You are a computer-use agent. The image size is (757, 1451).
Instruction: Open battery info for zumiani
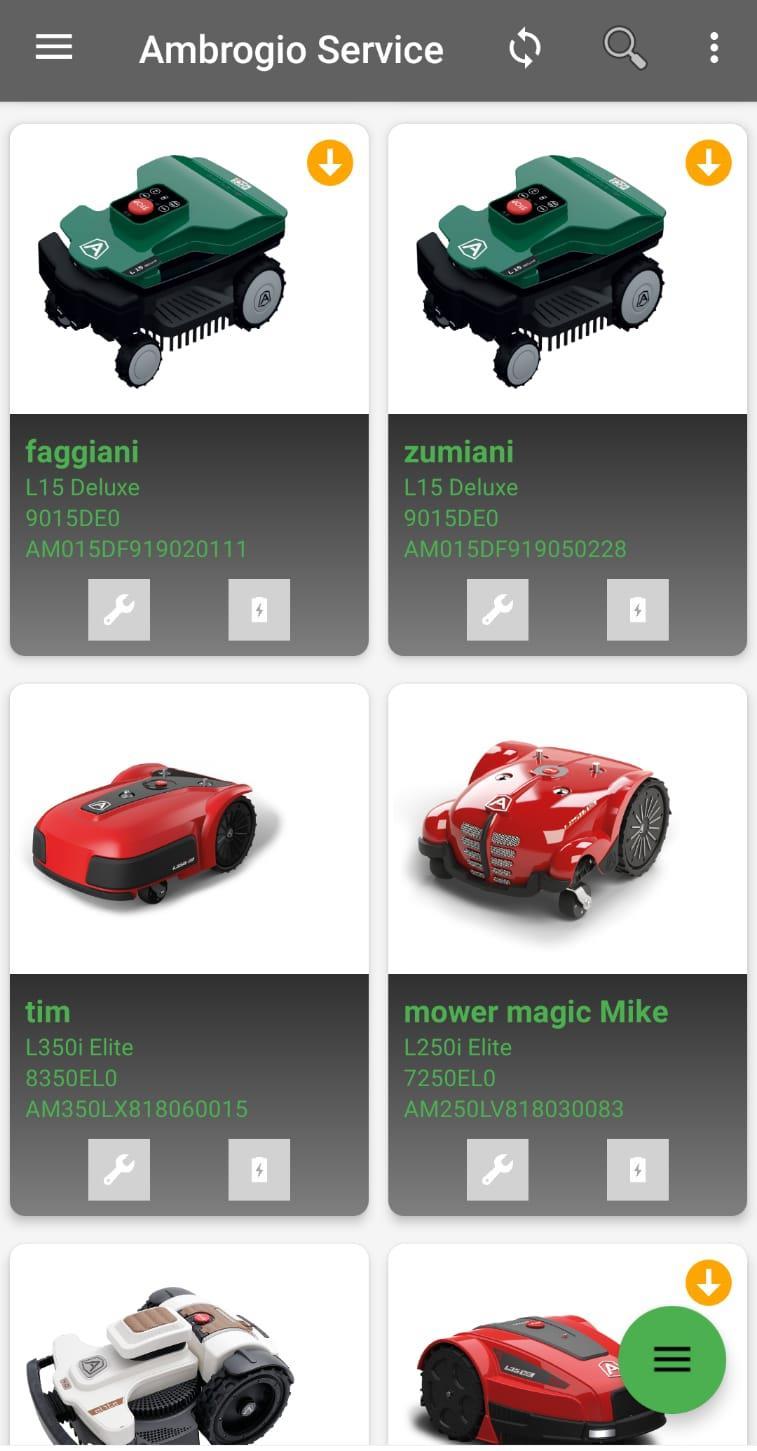pyautogui.click(x=637, y=609)
